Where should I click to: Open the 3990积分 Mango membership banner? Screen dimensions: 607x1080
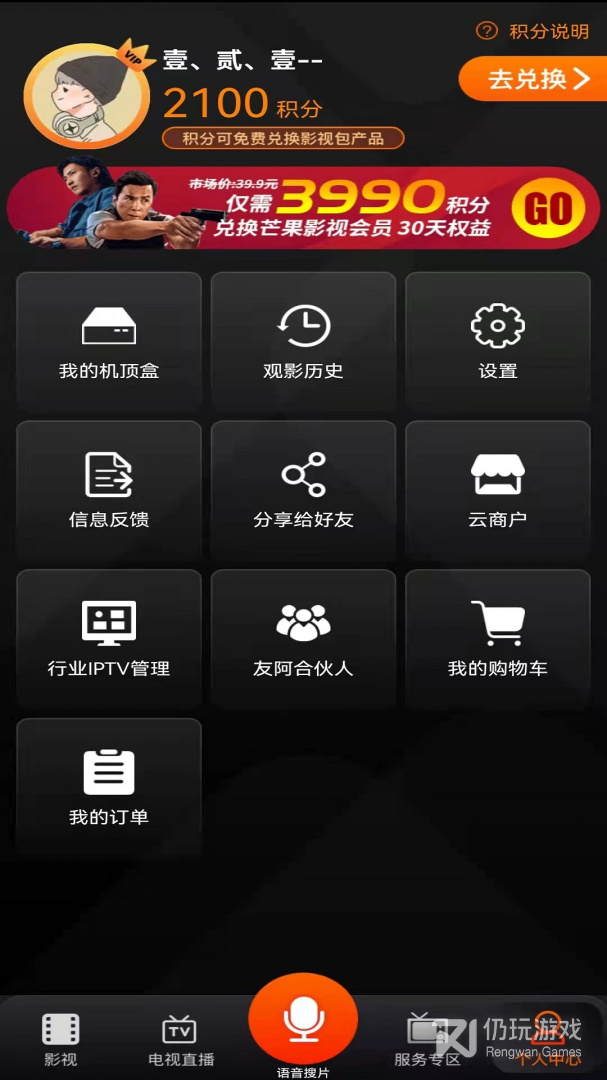point(303,207)
